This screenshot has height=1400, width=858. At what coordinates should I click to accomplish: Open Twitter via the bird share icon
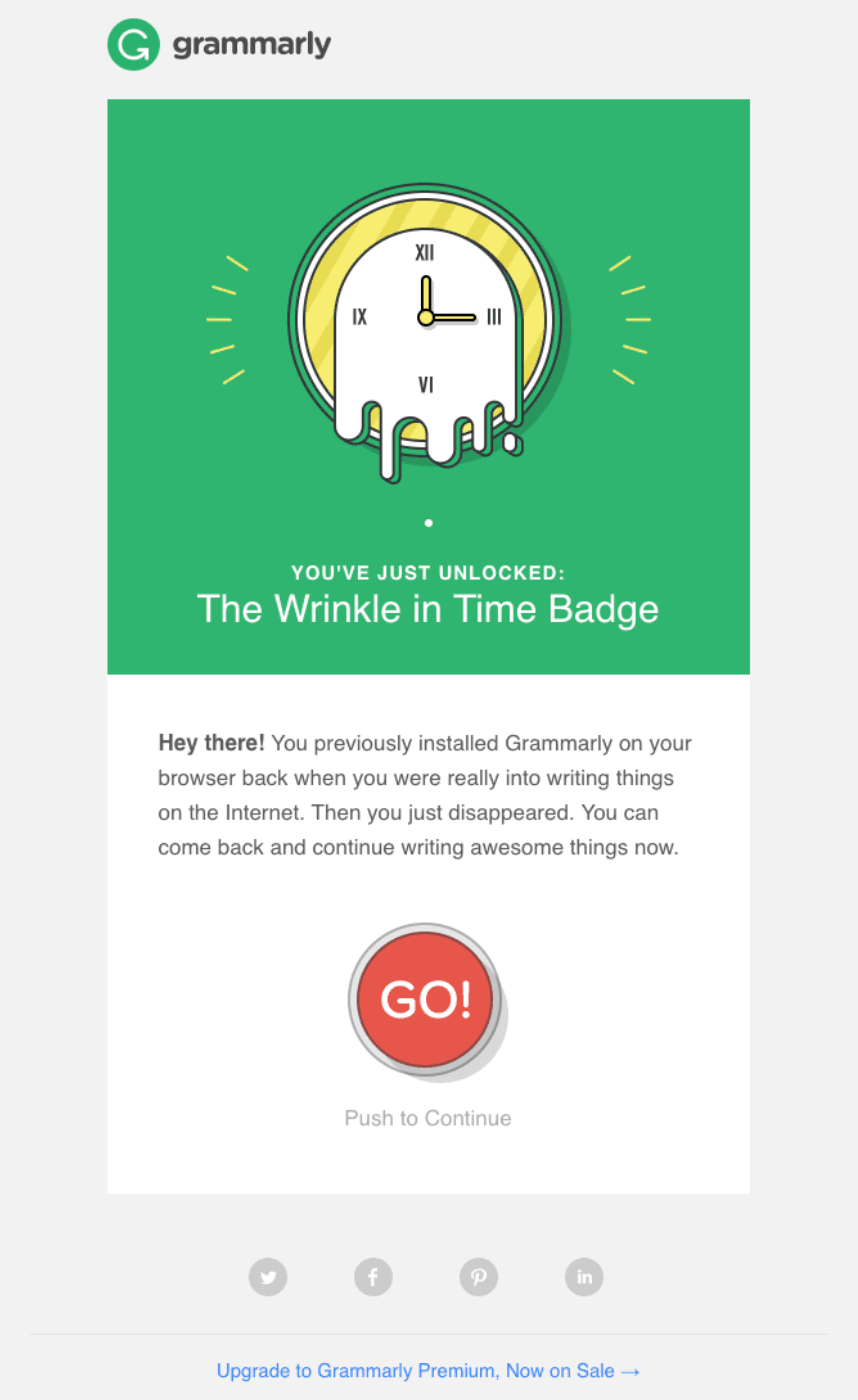pyautogui.click(x=268, y=1277)
